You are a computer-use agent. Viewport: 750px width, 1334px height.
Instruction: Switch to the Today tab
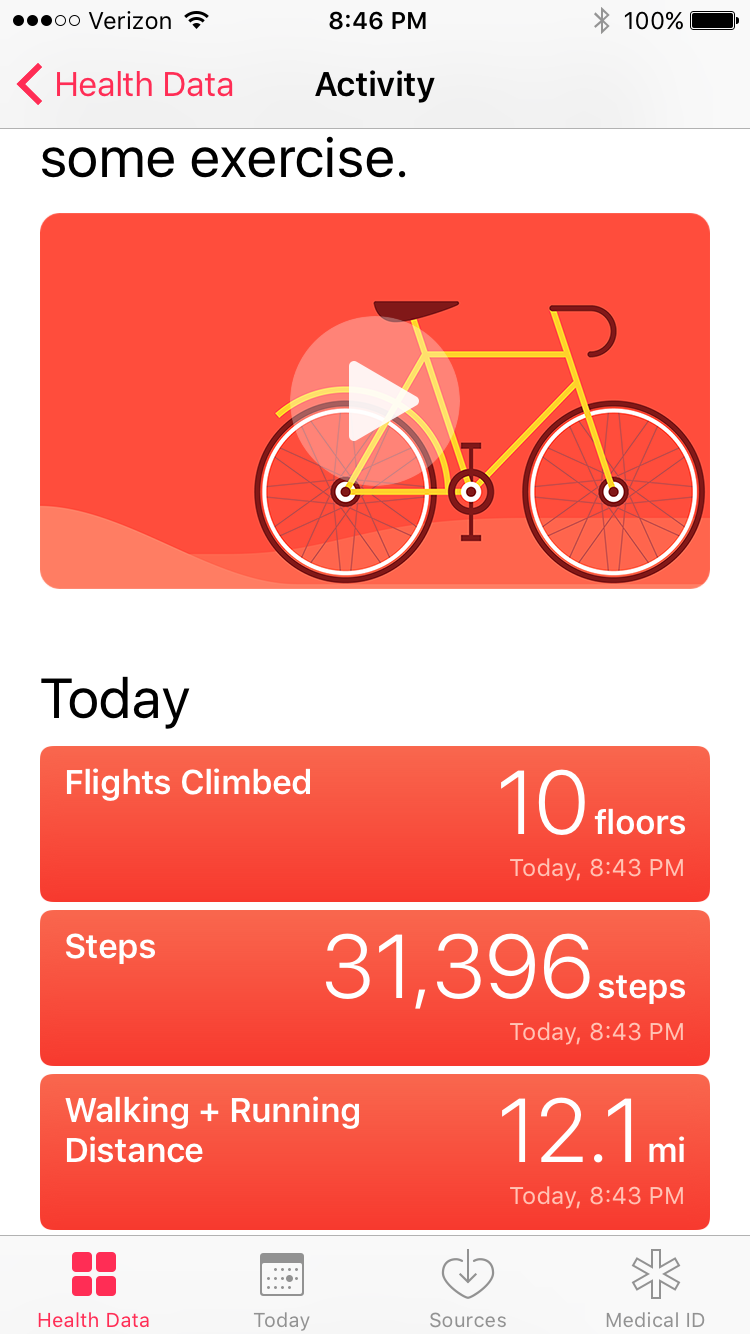coord(281,1289)
